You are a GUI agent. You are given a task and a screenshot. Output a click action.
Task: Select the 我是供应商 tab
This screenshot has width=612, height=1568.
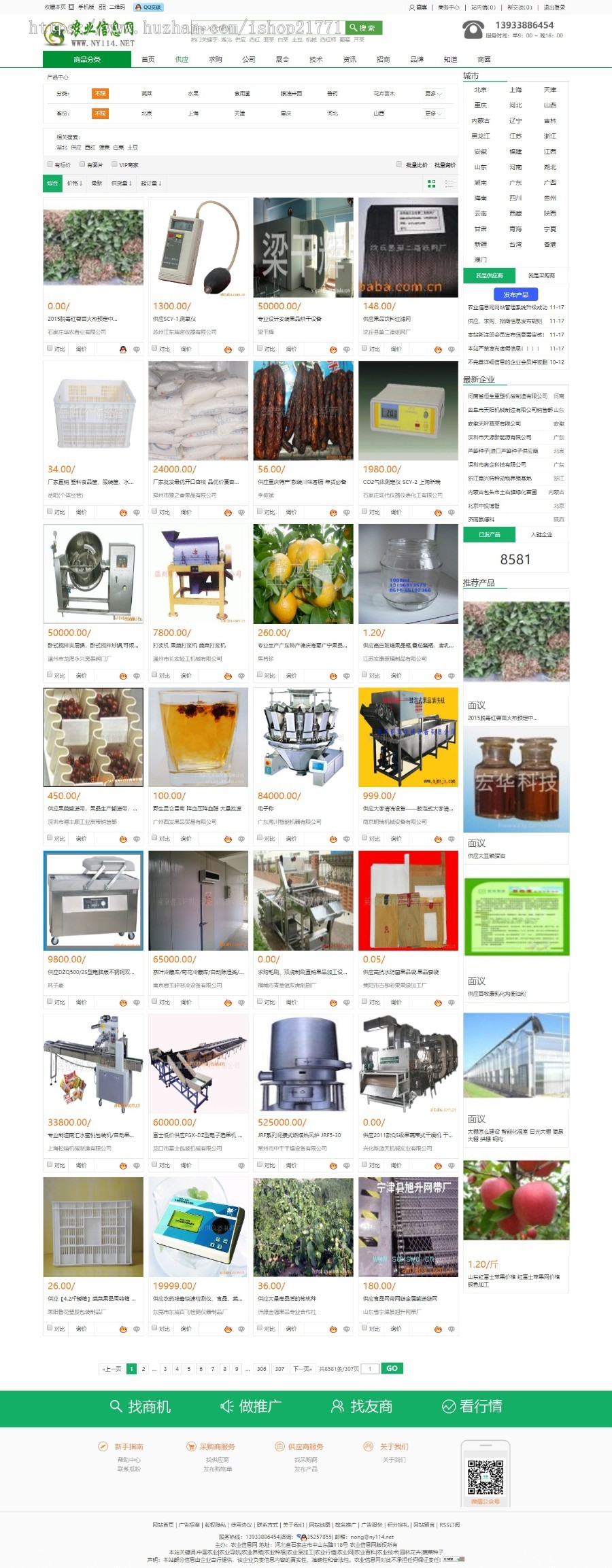click(490, 275)
